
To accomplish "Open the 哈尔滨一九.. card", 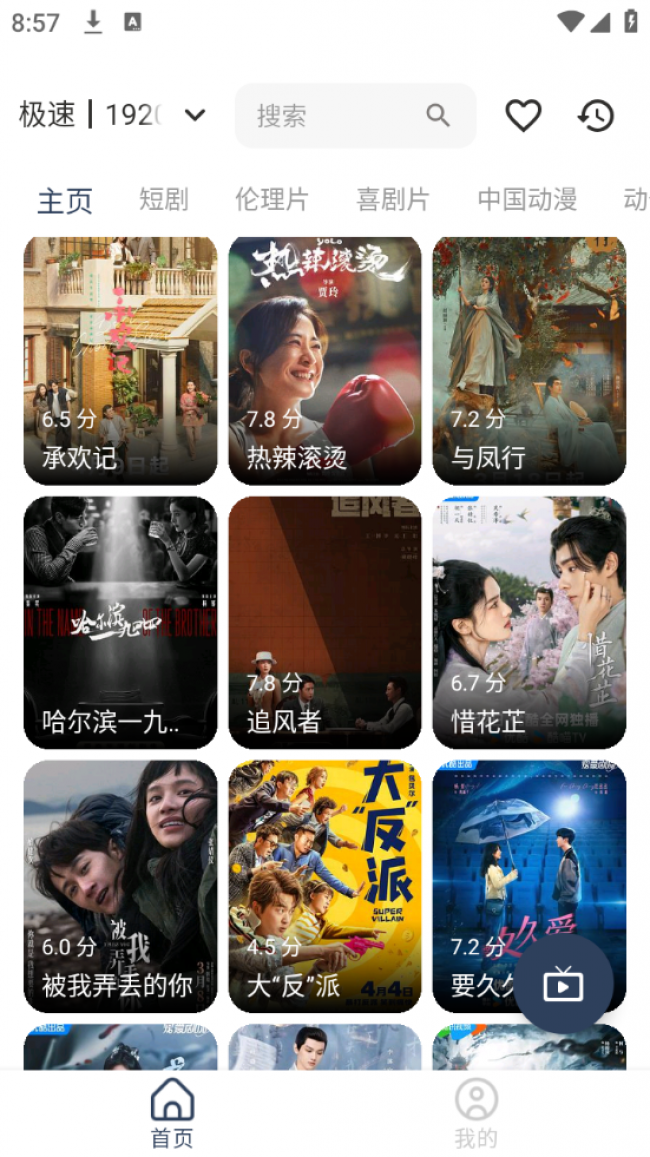I will point(120,623).
